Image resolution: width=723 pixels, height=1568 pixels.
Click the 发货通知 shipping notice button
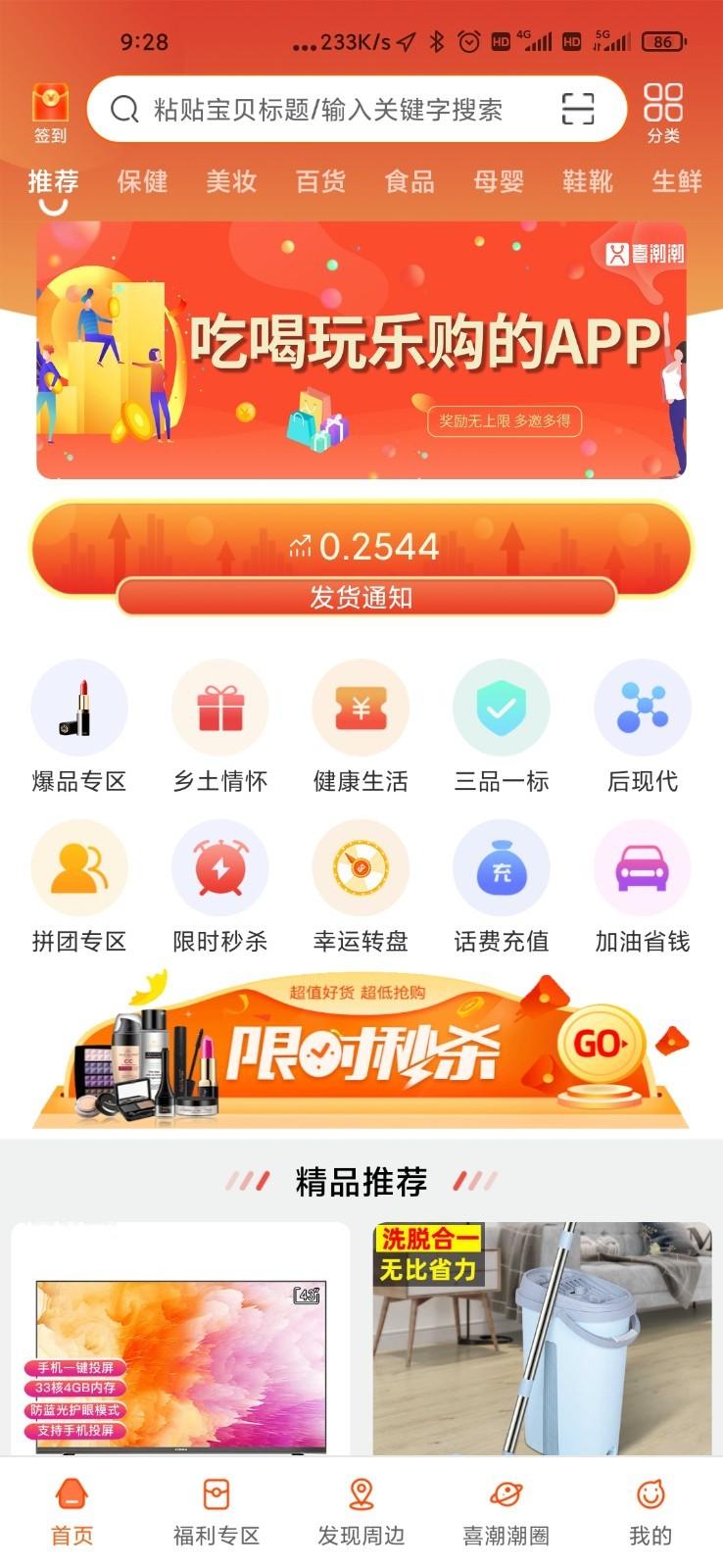[364, 596]
